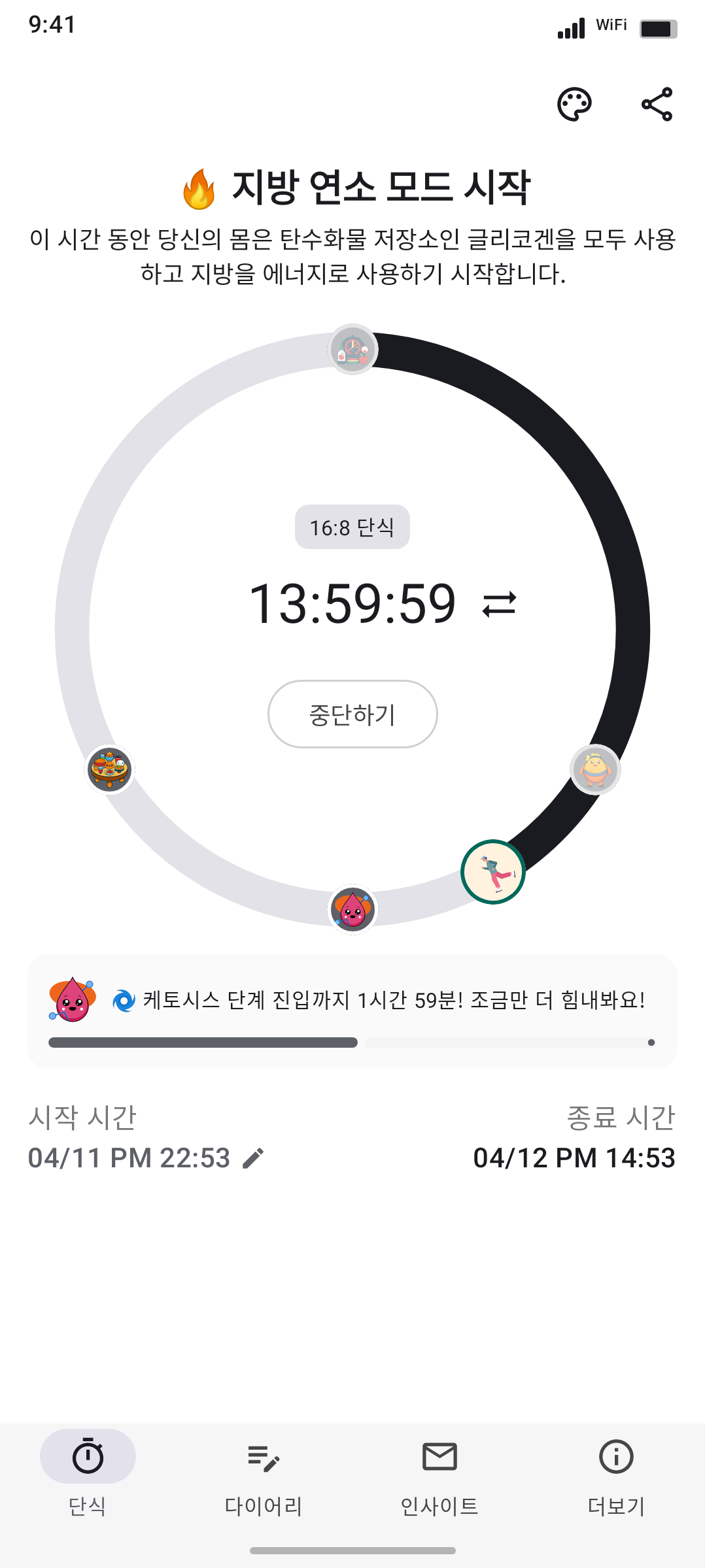Edit the start time with the pencil
Viewport: 705px width, 1568px height.
[252, 1157]
